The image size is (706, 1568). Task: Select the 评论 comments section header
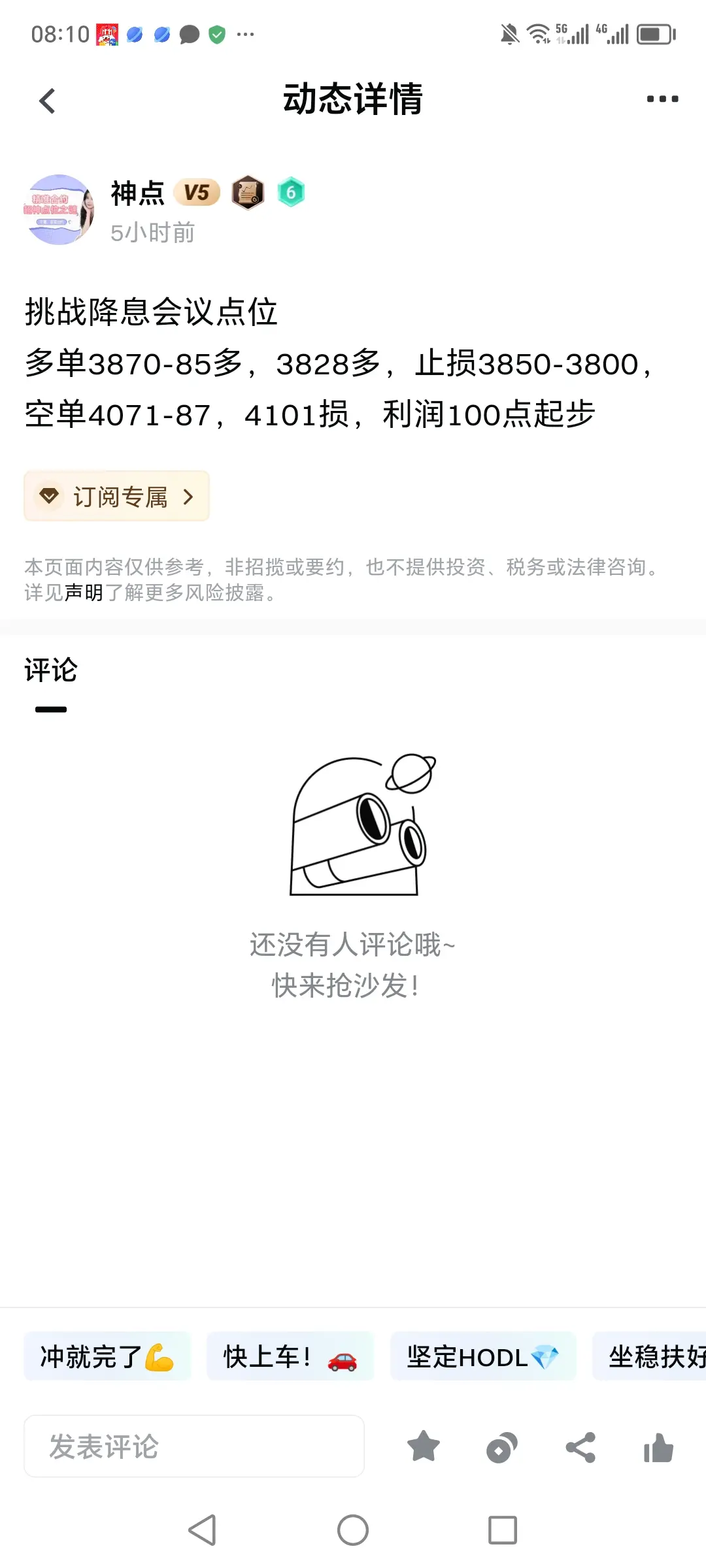[x=50, y=669]
